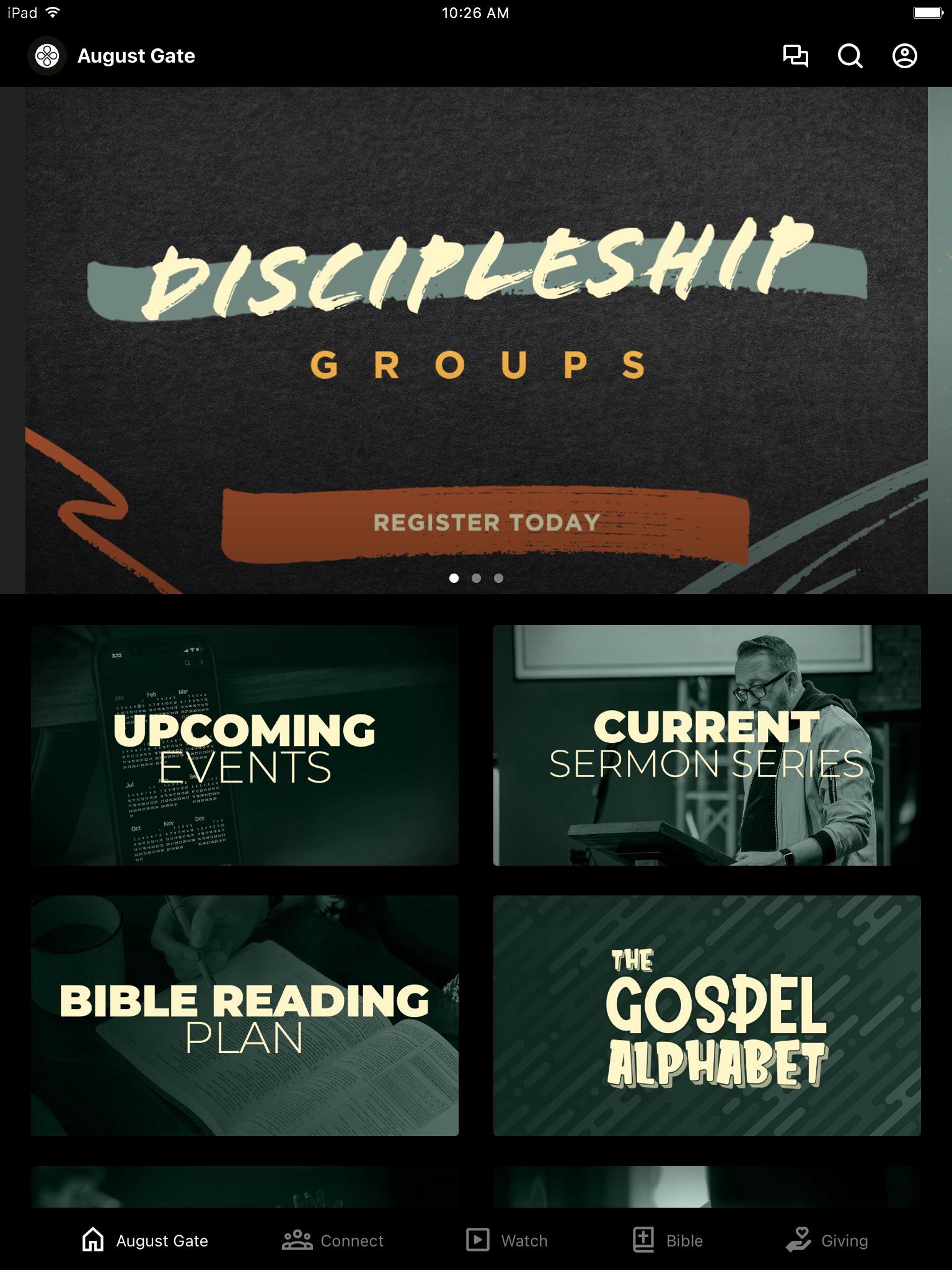Screen dimensions: 952x1270
Task: Open the Bible Reading Plan tile
Action: click(x=245, y=1015)
